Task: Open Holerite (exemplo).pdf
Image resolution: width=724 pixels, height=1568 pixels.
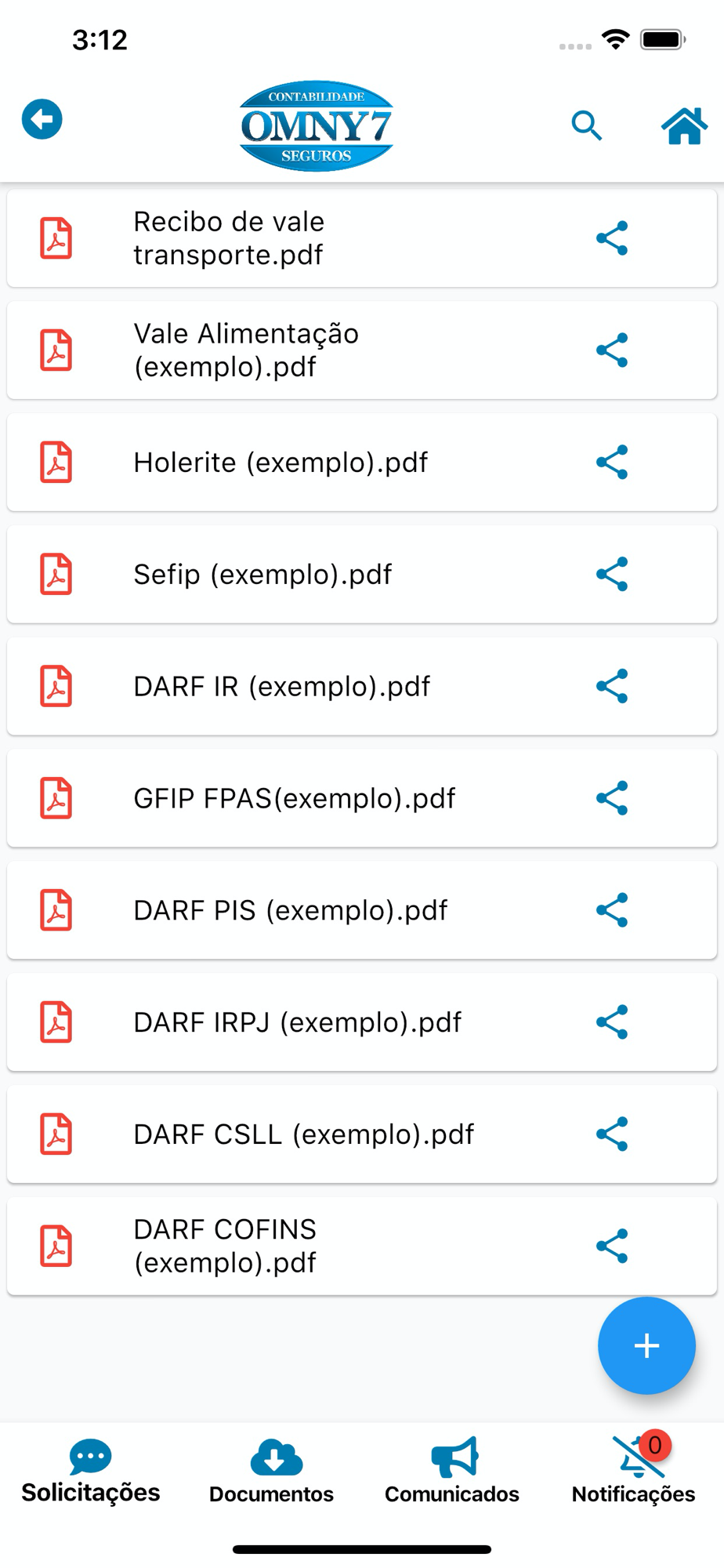Action: click(361, 463)
